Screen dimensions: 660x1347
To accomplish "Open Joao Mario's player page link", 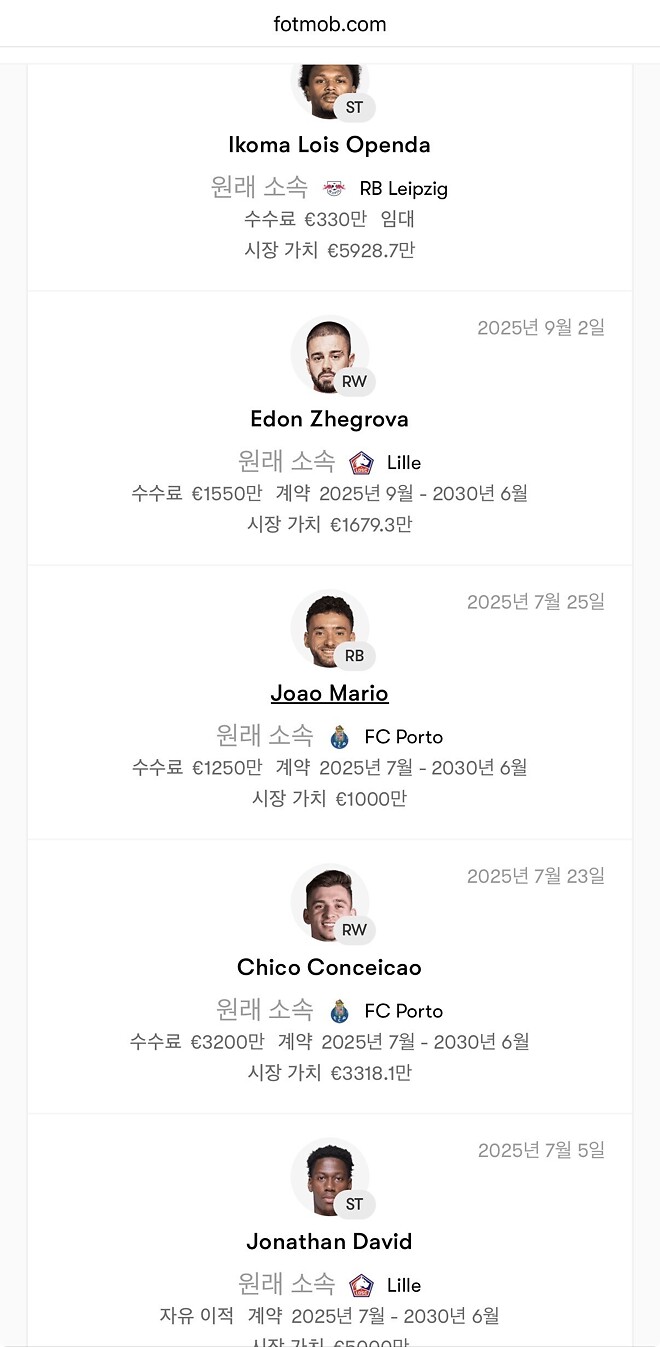I will coord(329,693).
